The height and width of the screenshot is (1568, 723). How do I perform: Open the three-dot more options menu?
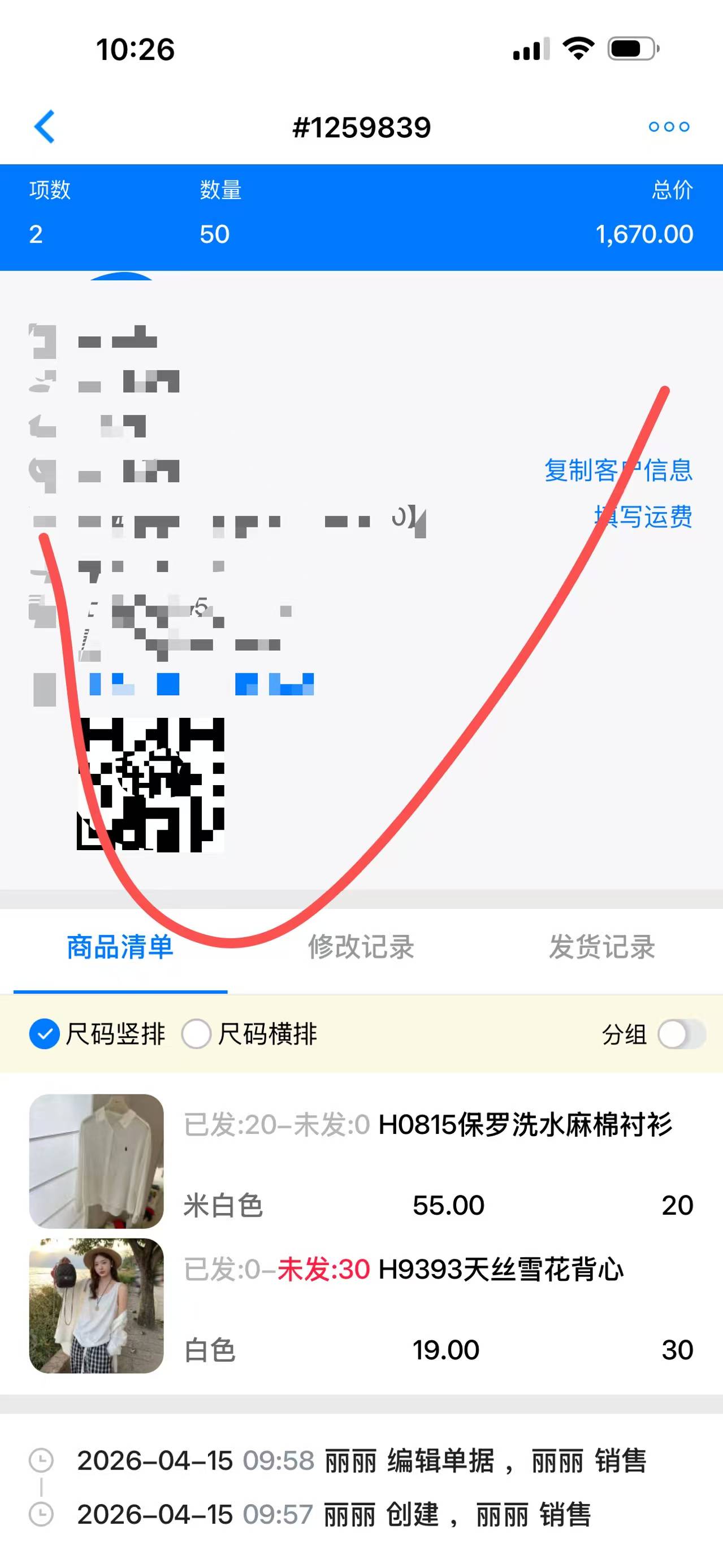pos(668,127)
